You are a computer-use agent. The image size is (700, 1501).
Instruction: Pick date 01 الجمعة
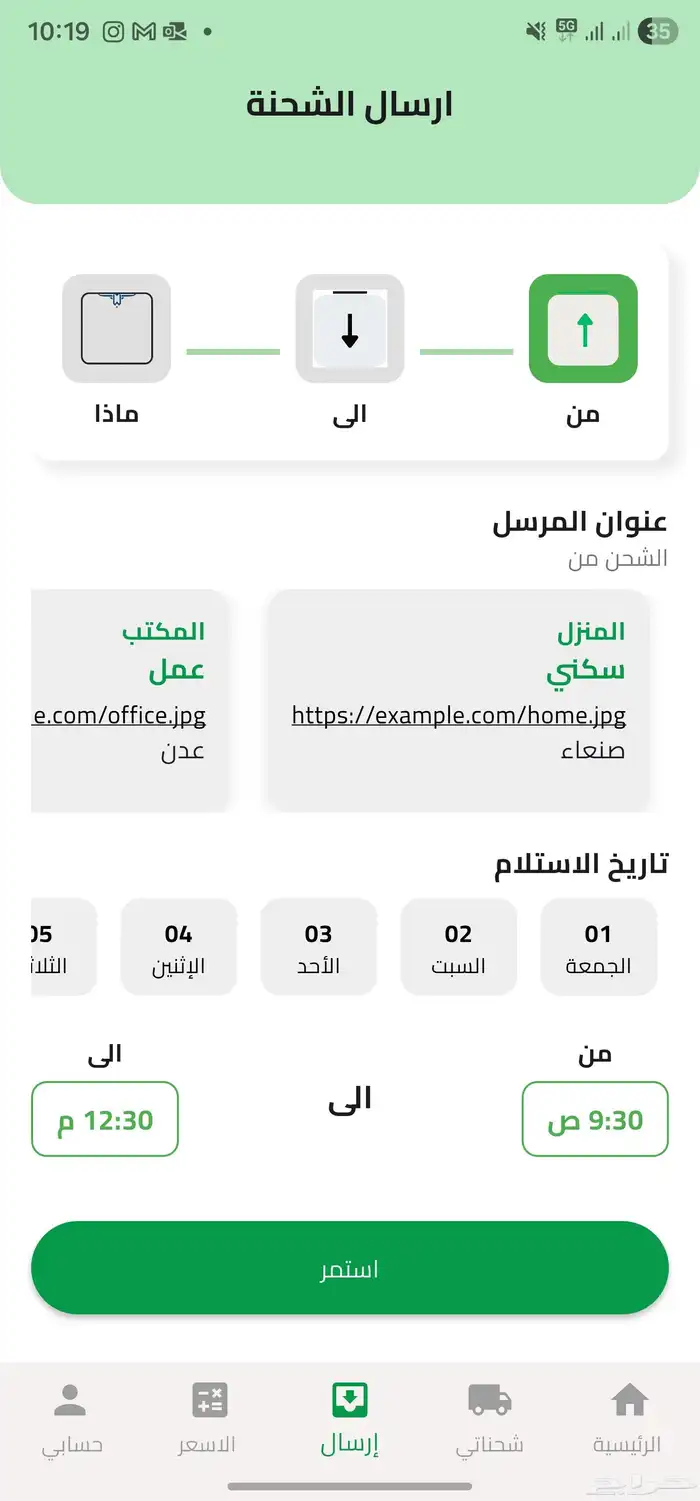click(x=598, y=947)
